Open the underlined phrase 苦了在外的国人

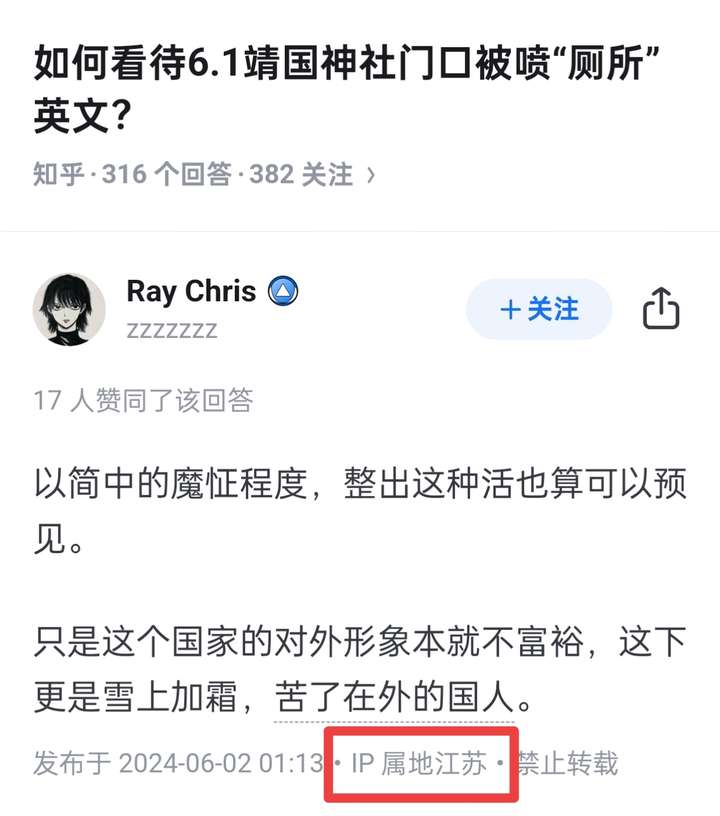(394, 694)
